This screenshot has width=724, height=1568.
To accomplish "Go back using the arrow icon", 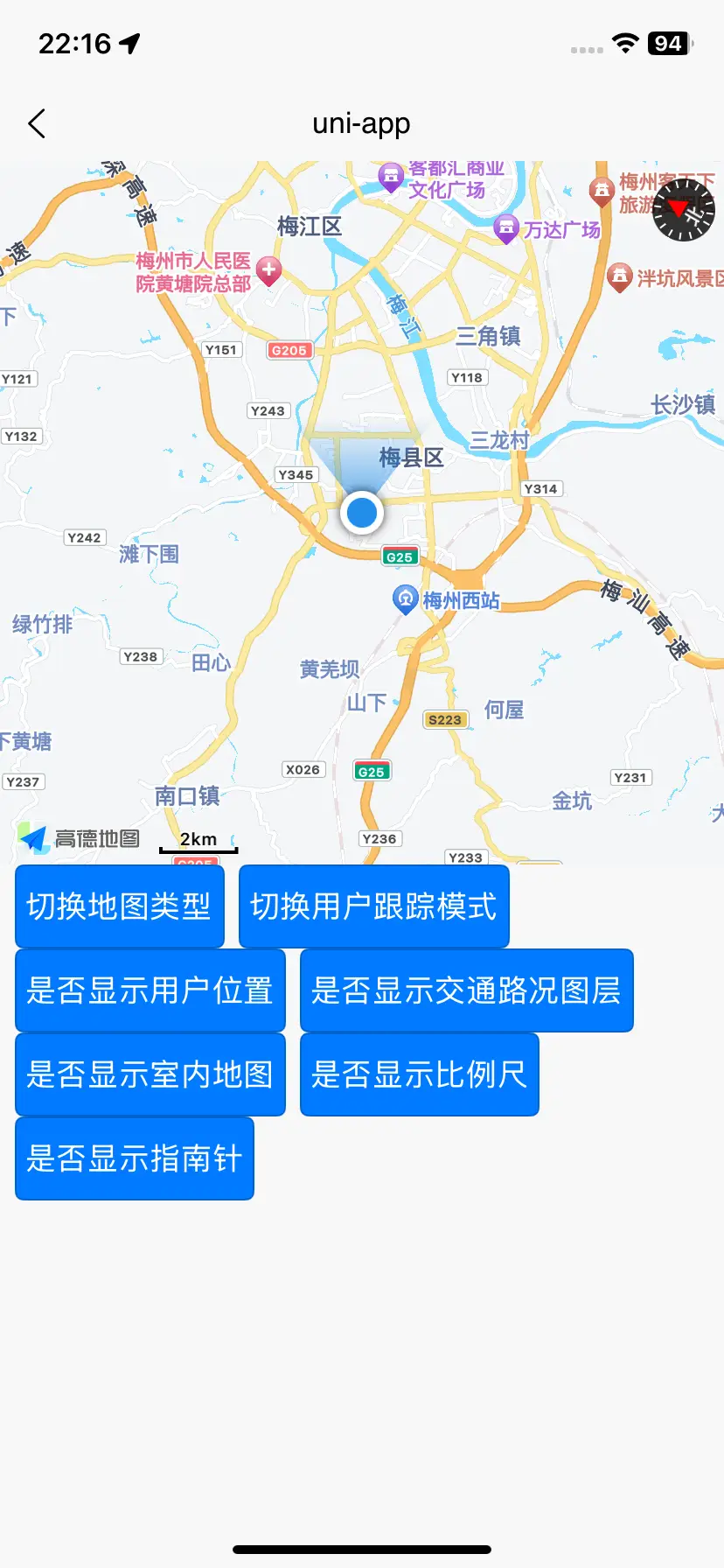I will 37,124.
